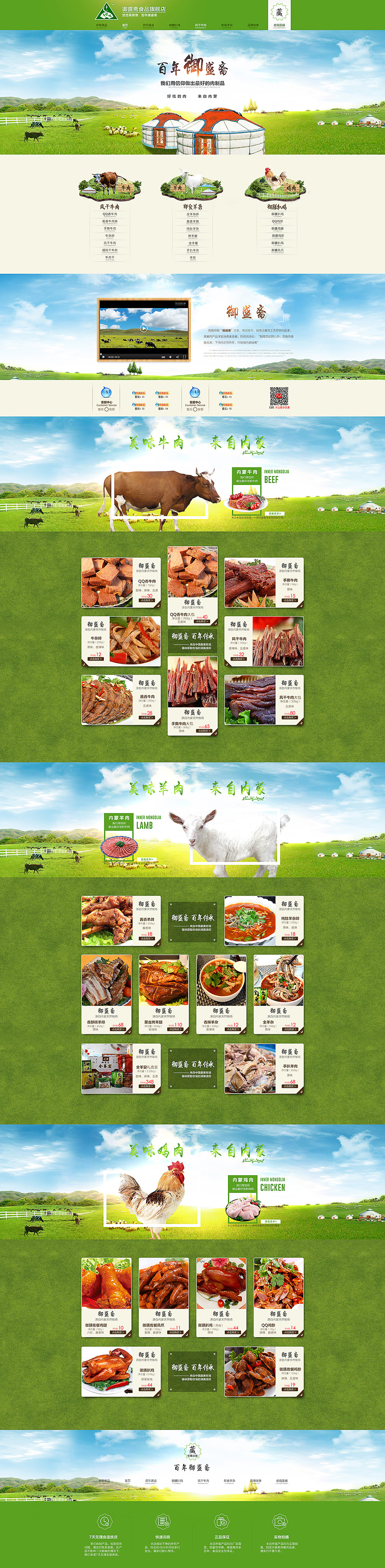The height and width of the screenshot is (1568, 385).
Task: Open the 品牌故事 navigation tab
Action: point(253,26)
